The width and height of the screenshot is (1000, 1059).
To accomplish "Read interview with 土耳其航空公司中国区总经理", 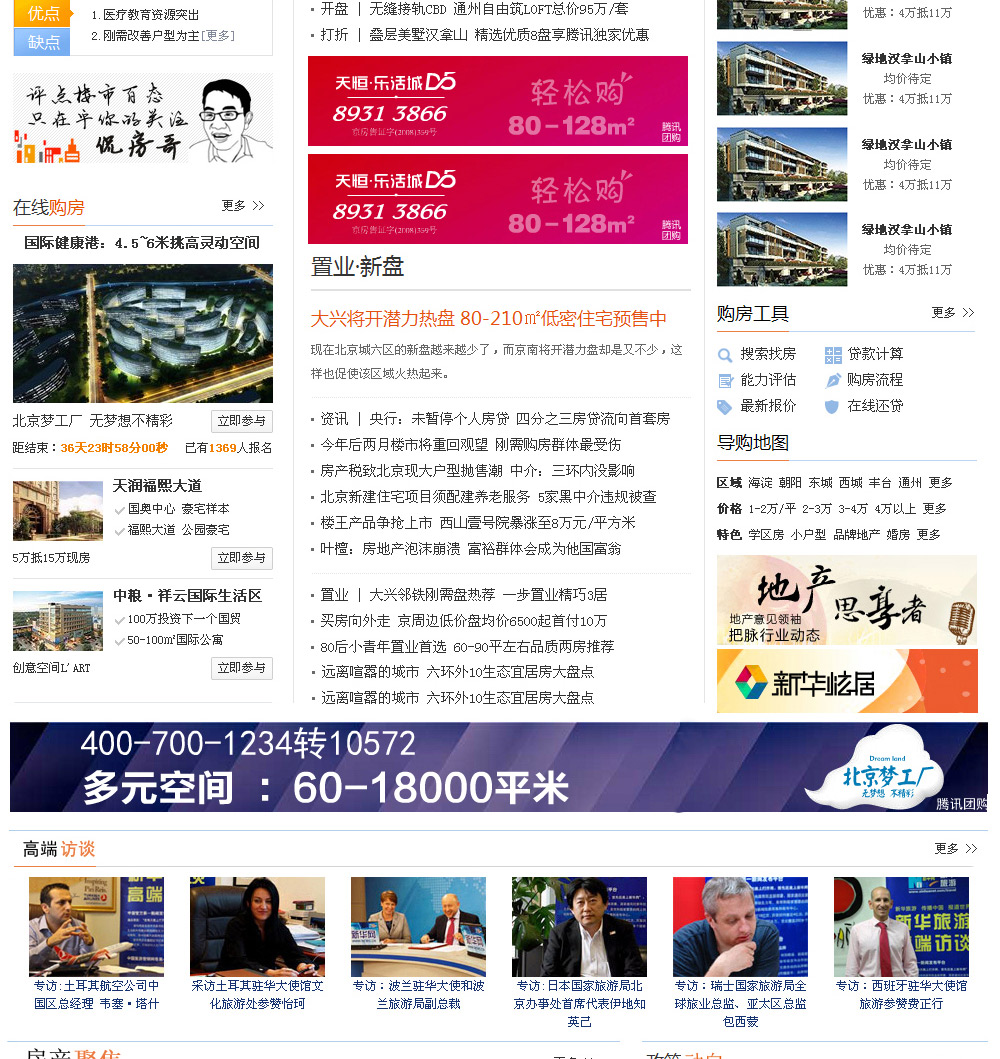I will tap(96, 994).
